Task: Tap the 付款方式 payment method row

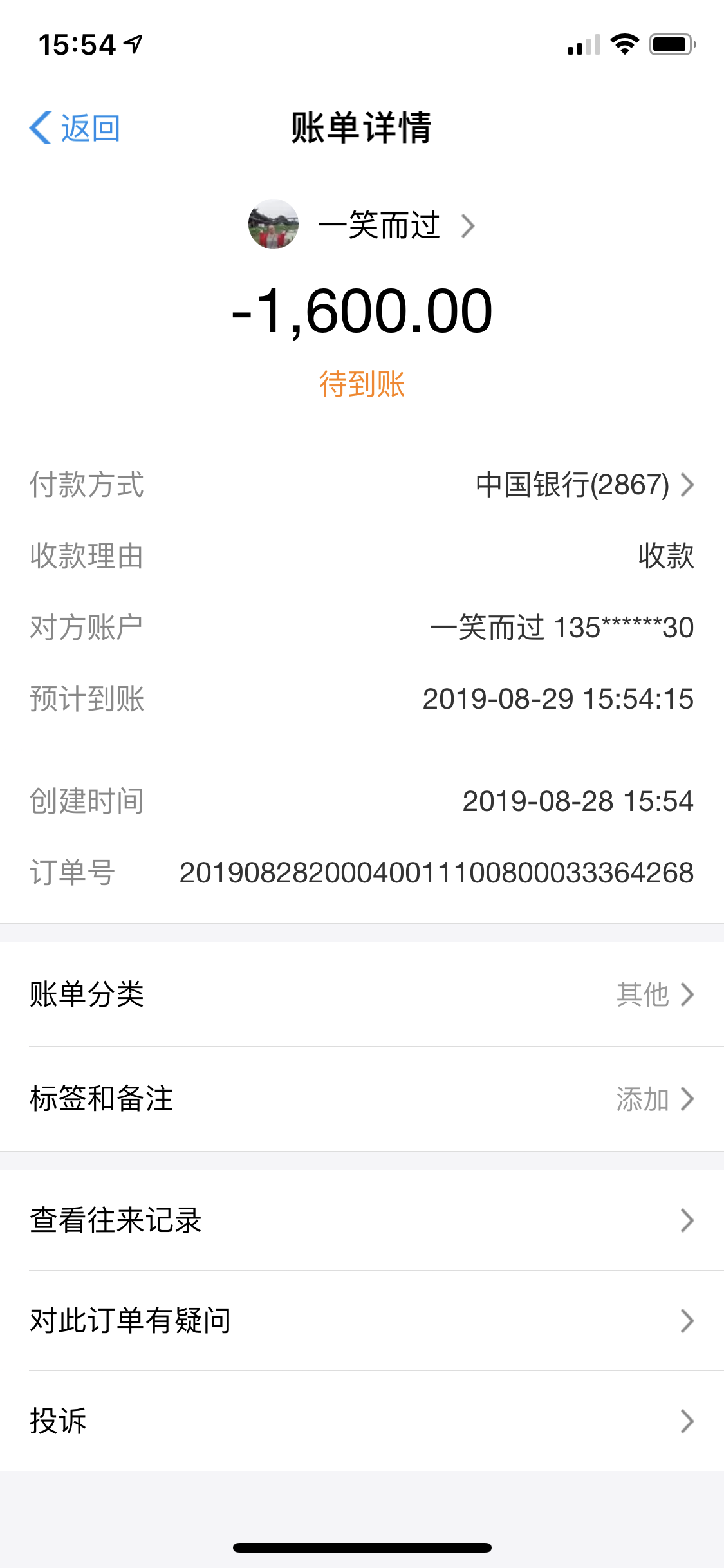Action: tap(362, 486)
